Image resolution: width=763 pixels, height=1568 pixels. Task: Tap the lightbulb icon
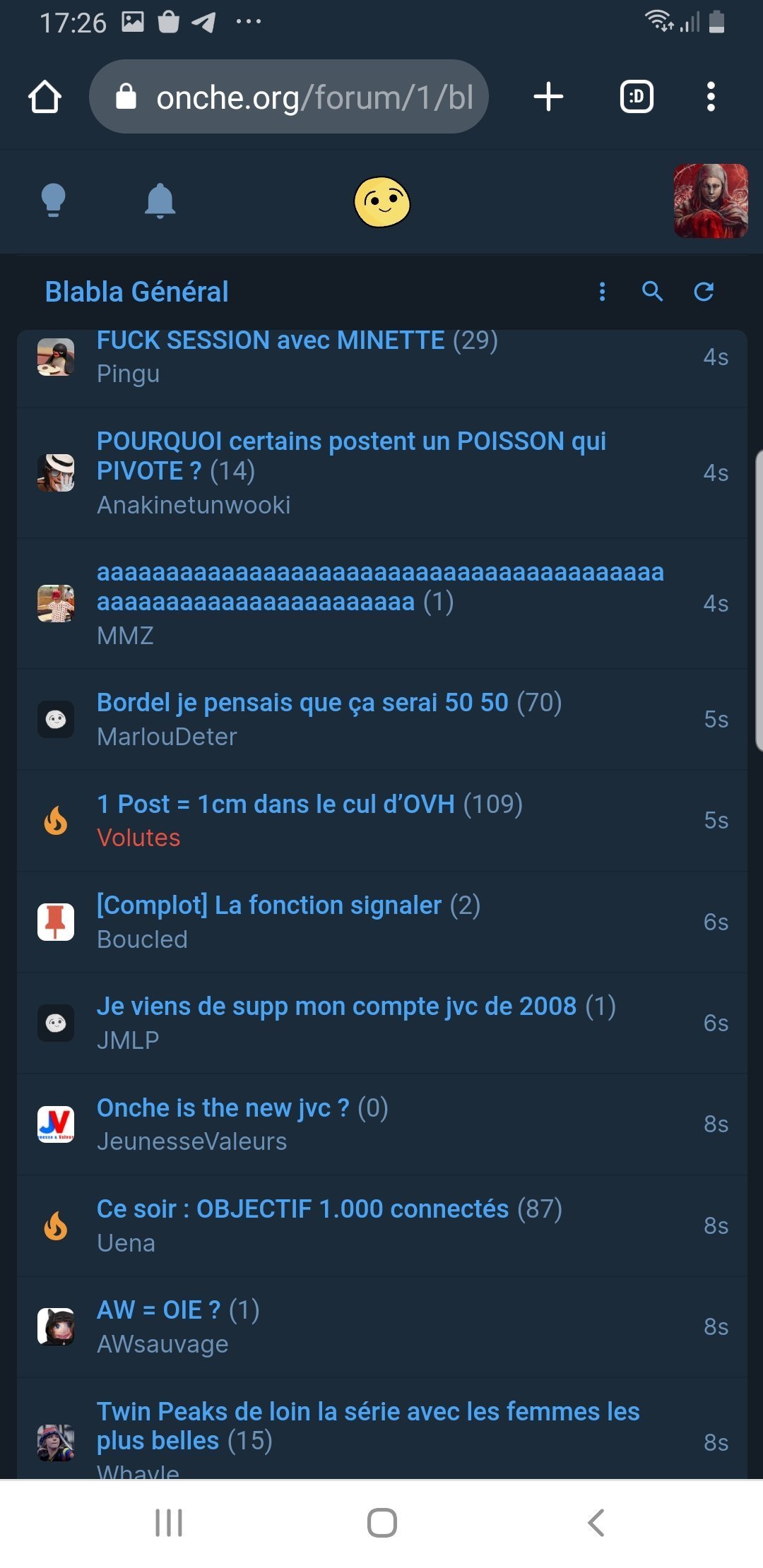coord(53,201)
